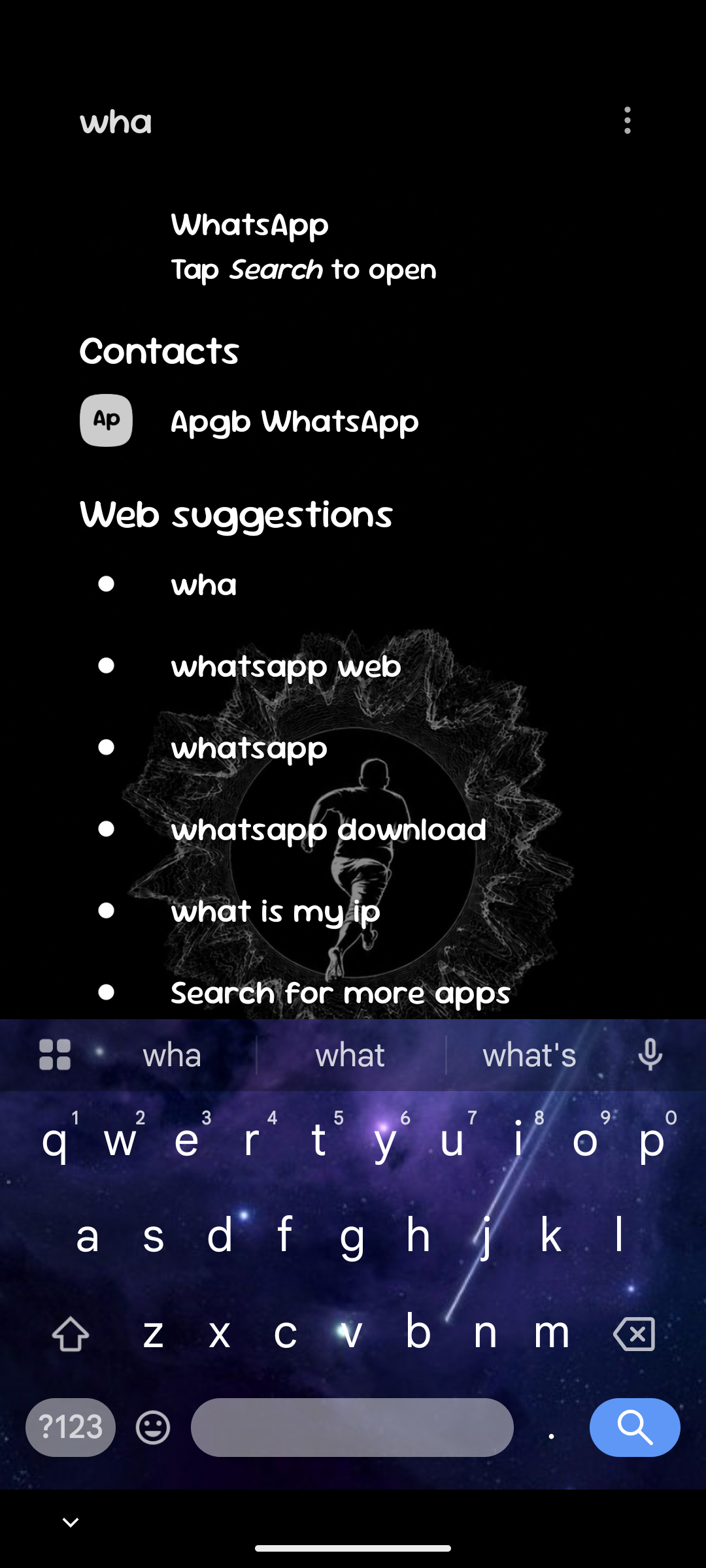Switch to ?123 symbols keyboard

pos(71,1427)
